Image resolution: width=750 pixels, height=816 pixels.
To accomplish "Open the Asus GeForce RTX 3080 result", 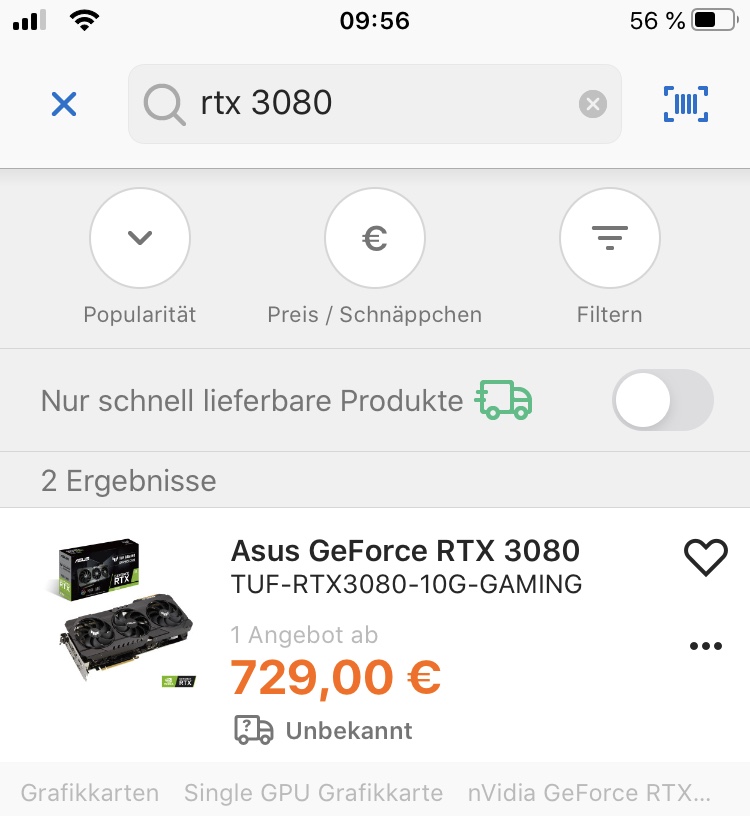I will coord(405,551).
